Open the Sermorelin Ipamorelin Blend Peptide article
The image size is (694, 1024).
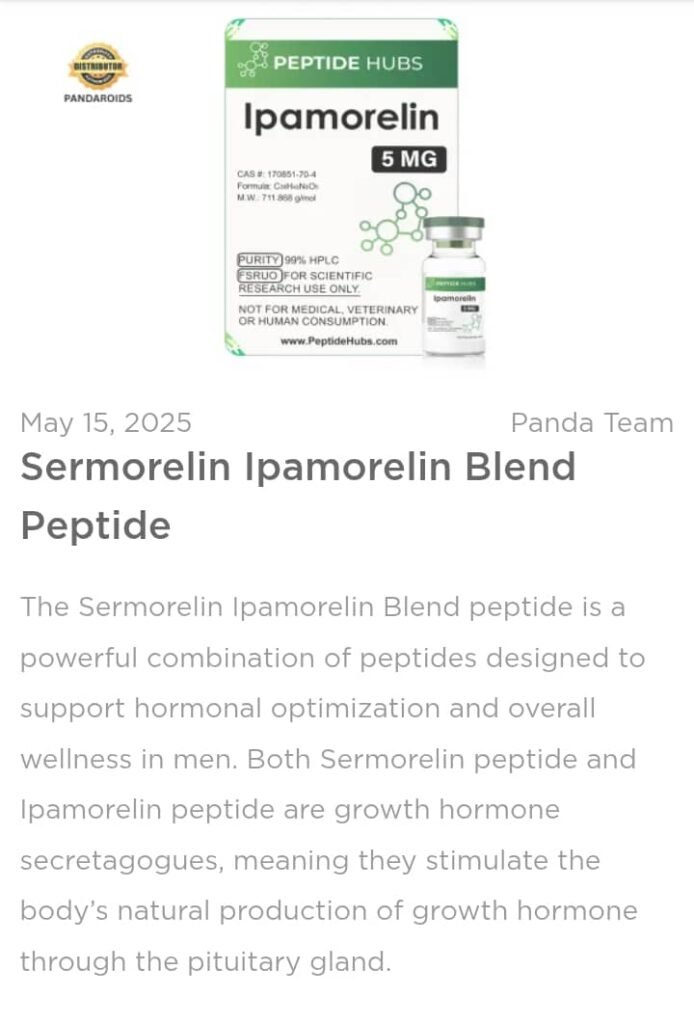tap(298, 496)
